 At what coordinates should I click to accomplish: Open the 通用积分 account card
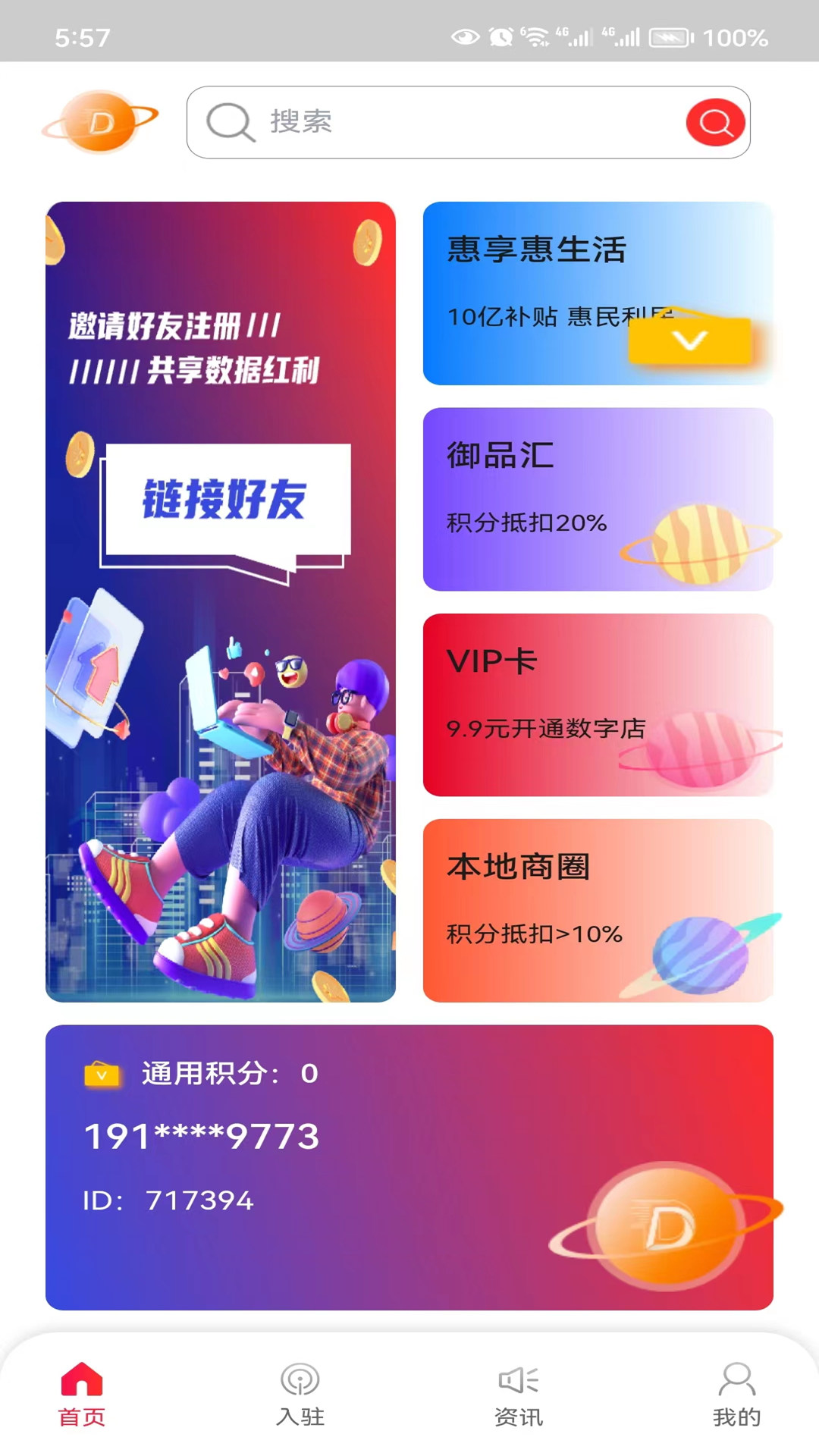pyautogui.click(x=409, y=1167)
